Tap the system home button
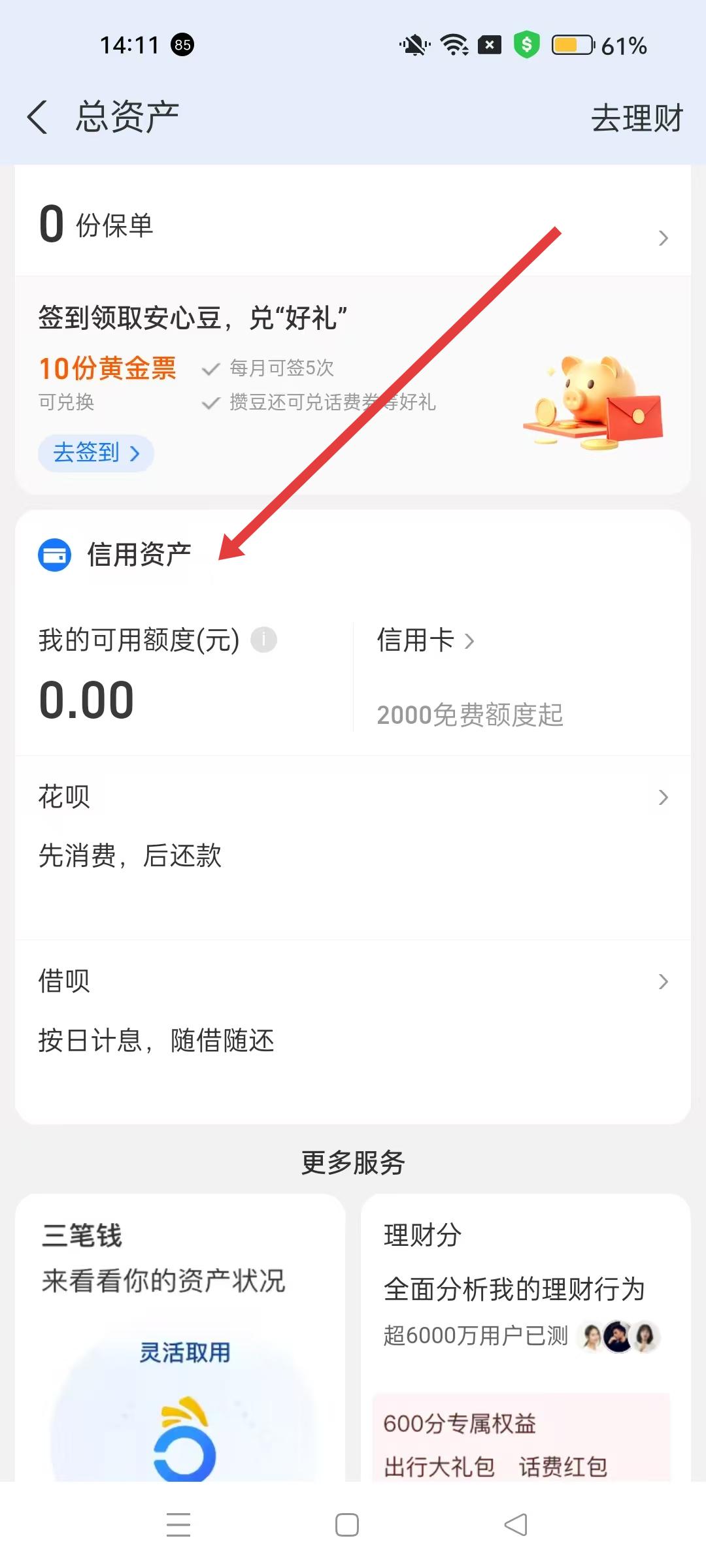The width and height of the screenshot is (706, 1568). click(x=347, y=1525)
